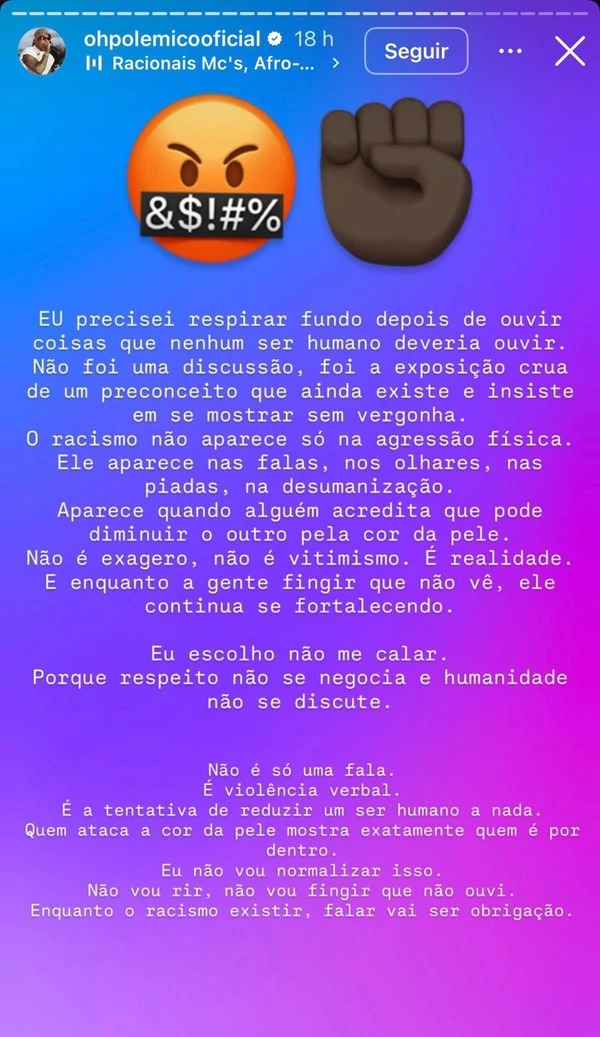
Task: Open the Racionais Mc's music track
Action: [x=212, y=63]
